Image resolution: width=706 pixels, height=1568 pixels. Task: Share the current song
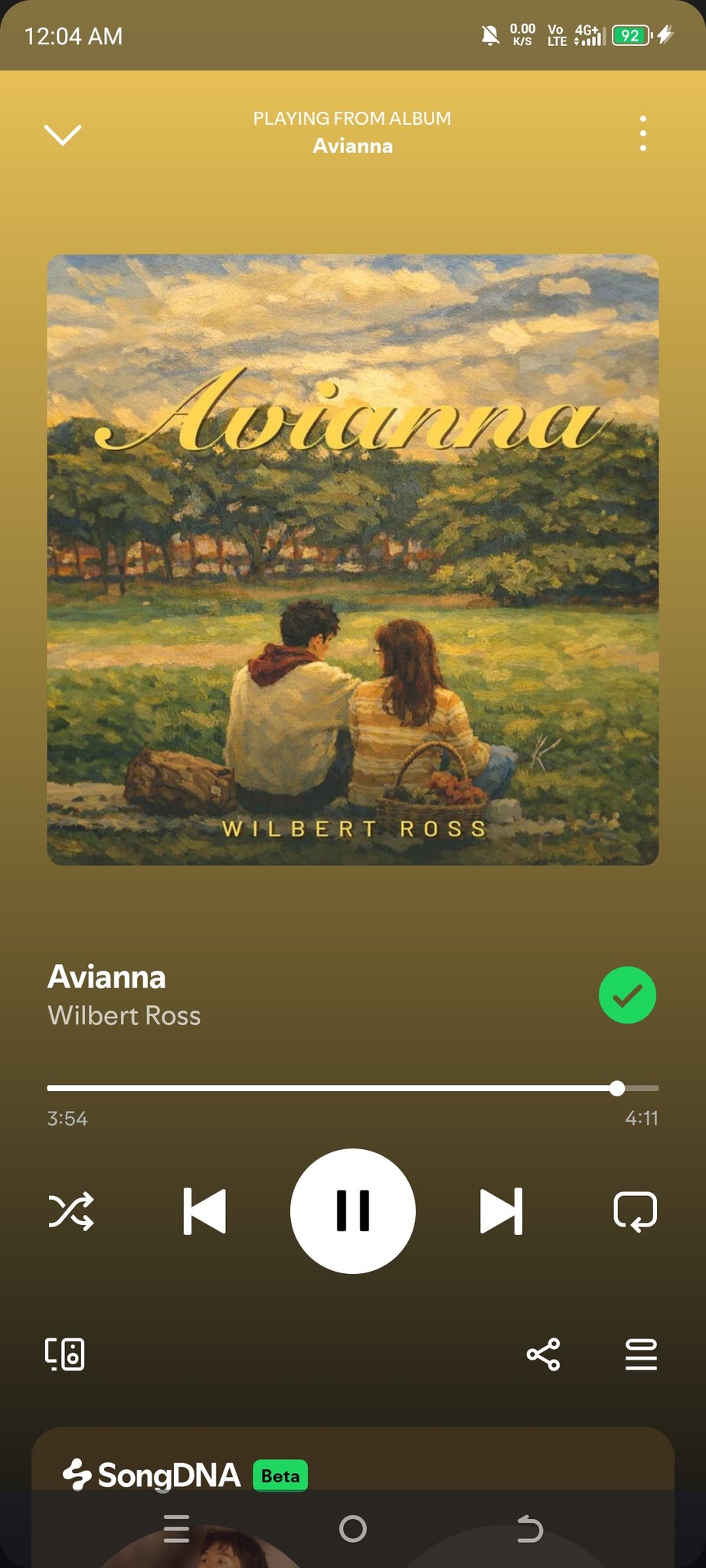(x=544, y=1354)
